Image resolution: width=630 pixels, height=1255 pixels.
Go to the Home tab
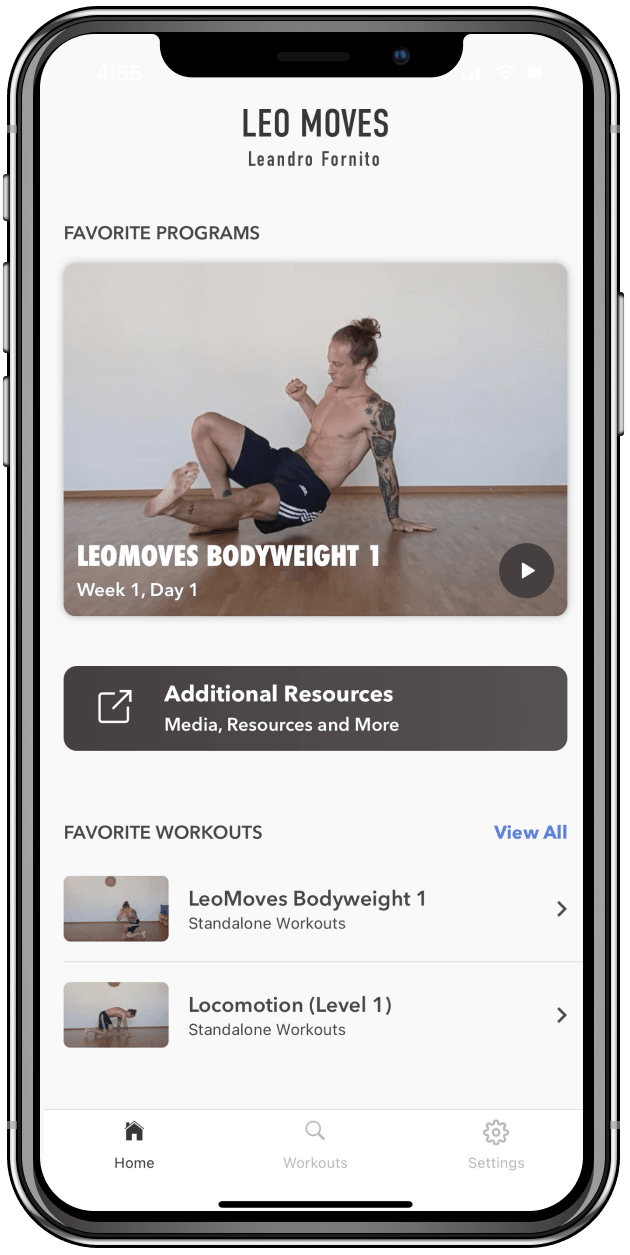(134, 1145)
